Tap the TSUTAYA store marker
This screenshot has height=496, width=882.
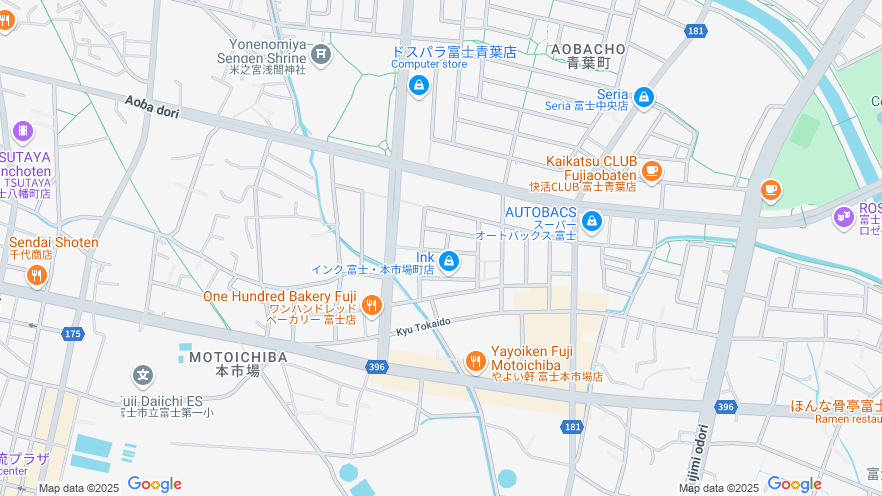click(x=23, y=131)
